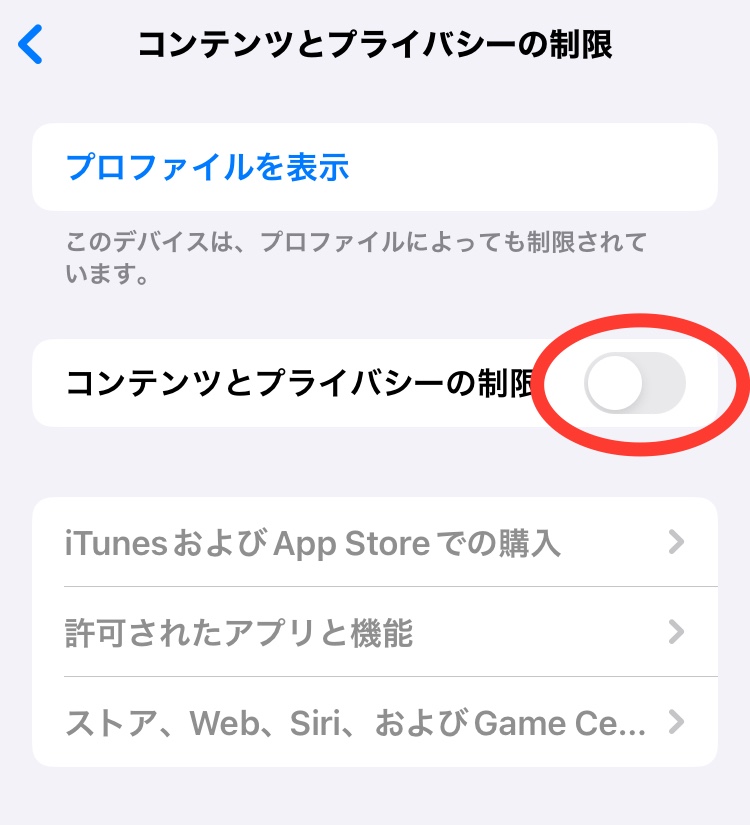This screenshot has height=825, width=750.
Task: Select the ストア、Web、Siri、および Game Center row
Action: [375, 722]
